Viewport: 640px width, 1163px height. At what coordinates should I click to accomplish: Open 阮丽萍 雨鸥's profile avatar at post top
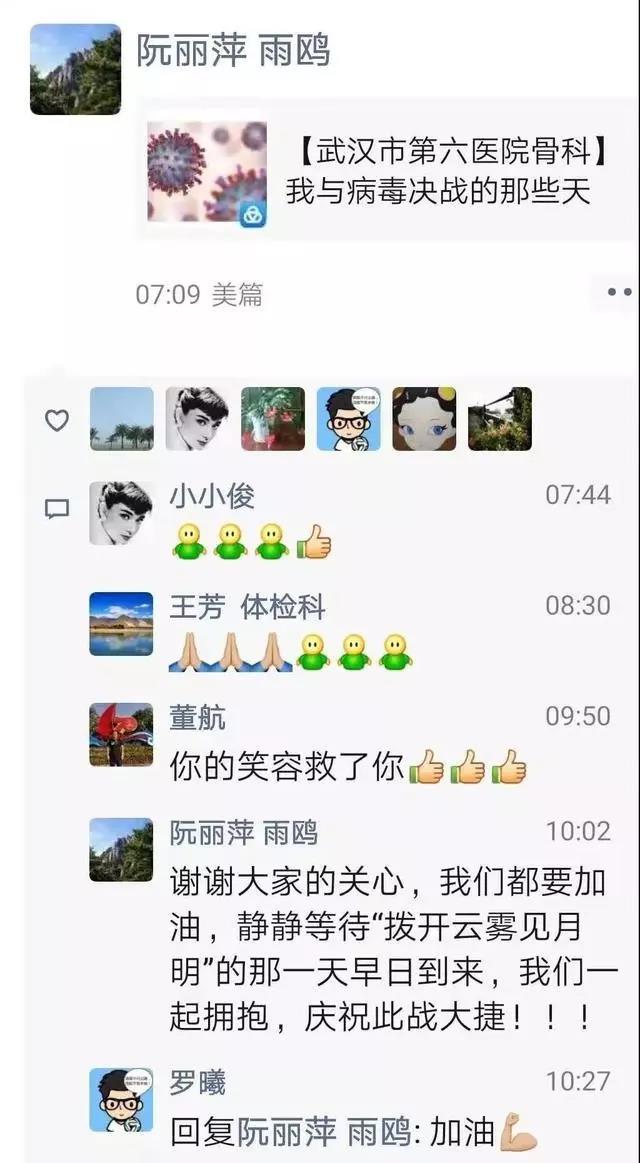[75, 69]
